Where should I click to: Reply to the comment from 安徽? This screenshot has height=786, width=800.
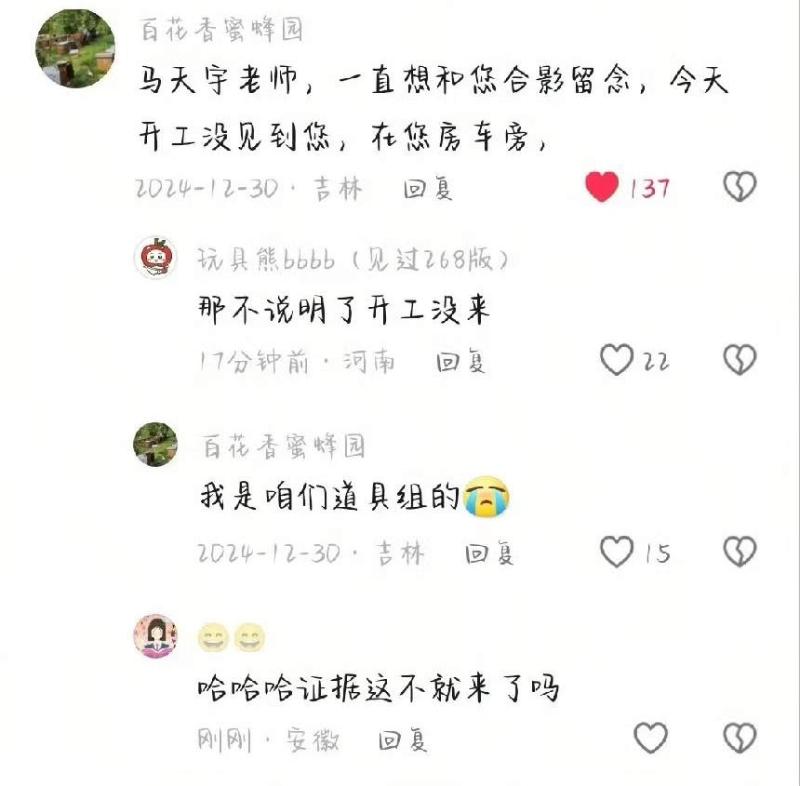tap(403, 740)
